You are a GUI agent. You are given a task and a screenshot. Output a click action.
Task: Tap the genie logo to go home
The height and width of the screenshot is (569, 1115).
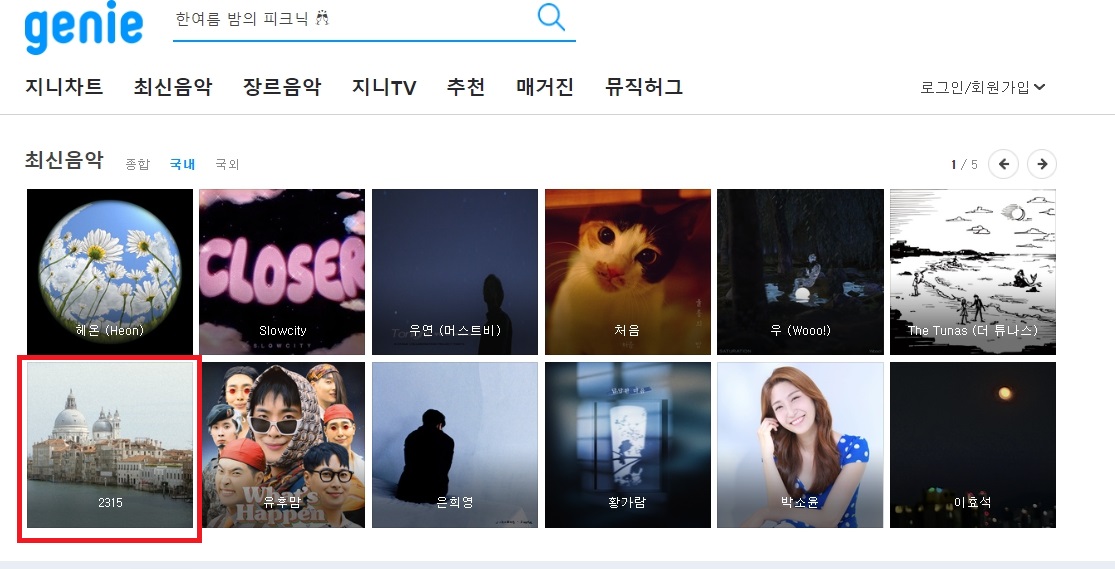[84, 28]
